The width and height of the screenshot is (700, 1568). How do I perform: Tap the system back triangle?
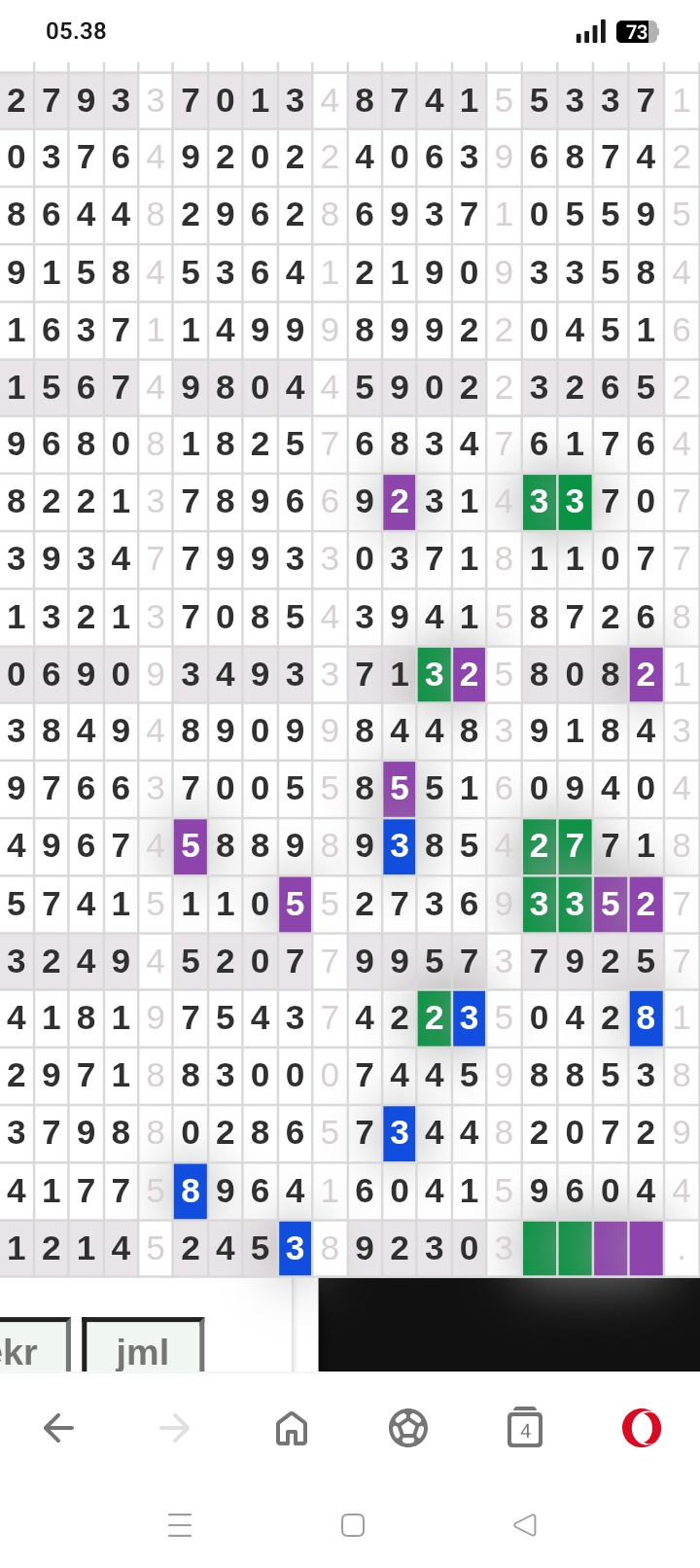pos(525,1524)
